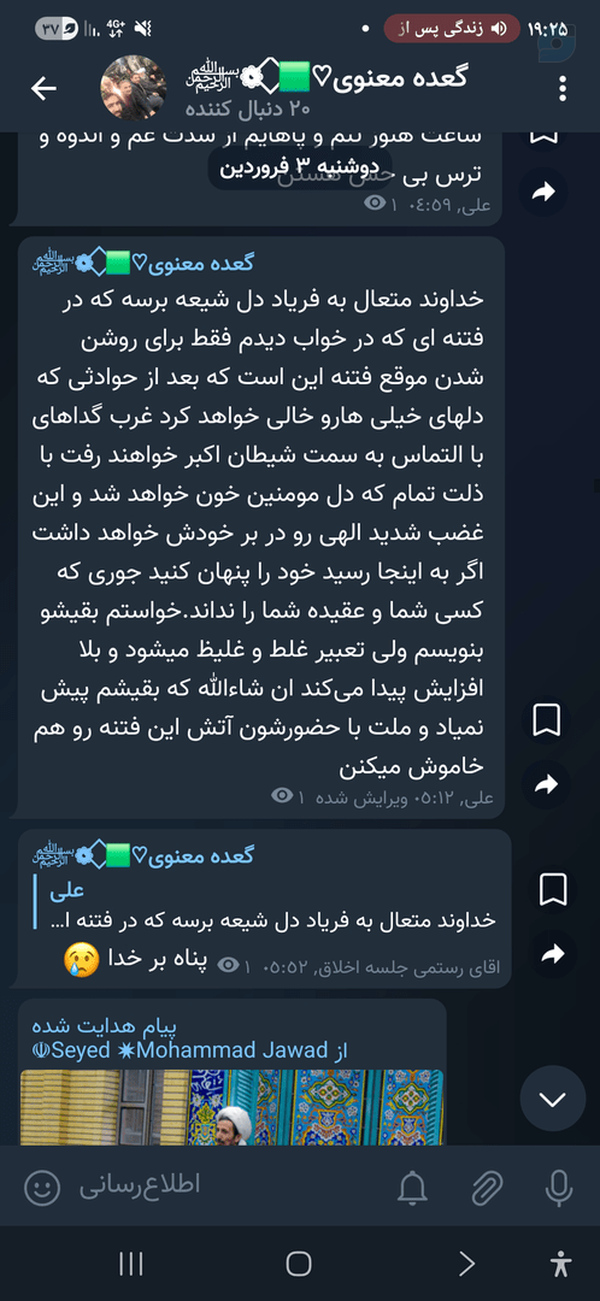Go to the system home screen
Image resolution: width=600 pixels, height=1301 pixels.
tap(299, 1264)
